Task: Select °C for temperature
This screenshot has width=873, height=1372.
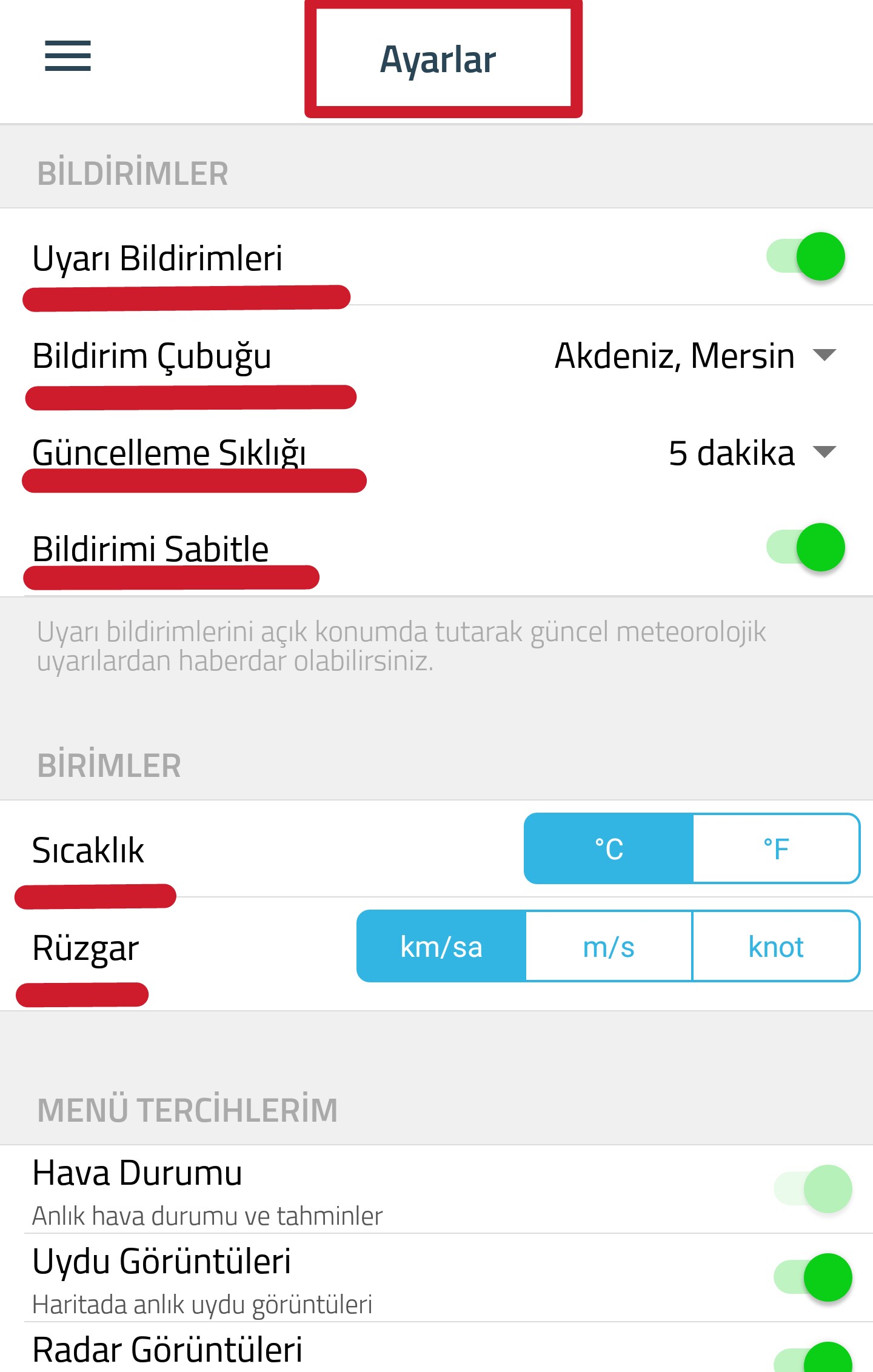Action: pos(609,848)
